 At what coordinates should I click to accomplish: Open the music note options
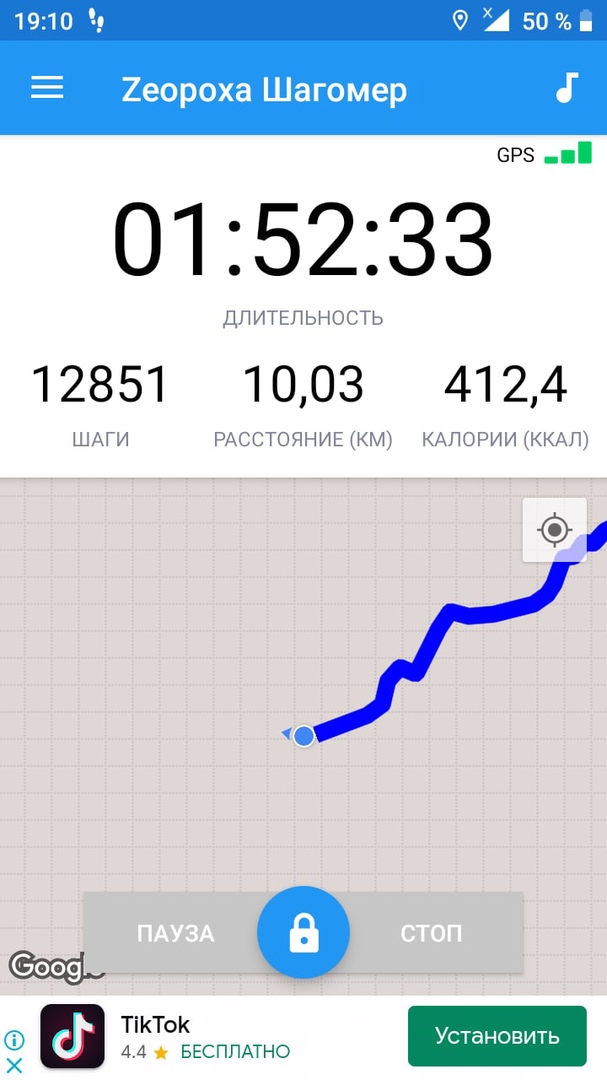pos(567,89)
